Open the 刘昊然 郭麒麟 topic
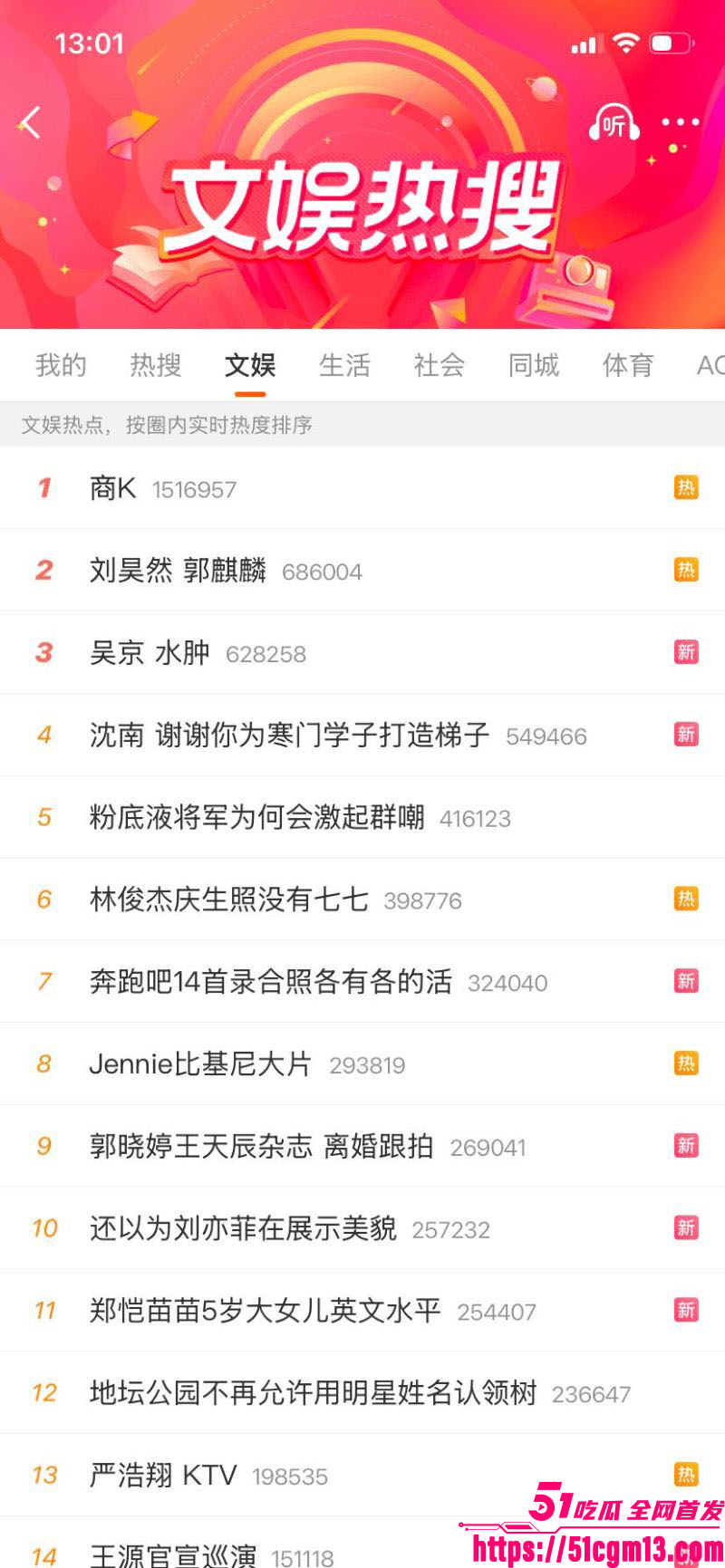Viewport: 725px width, 1568px height. (181, 571)
